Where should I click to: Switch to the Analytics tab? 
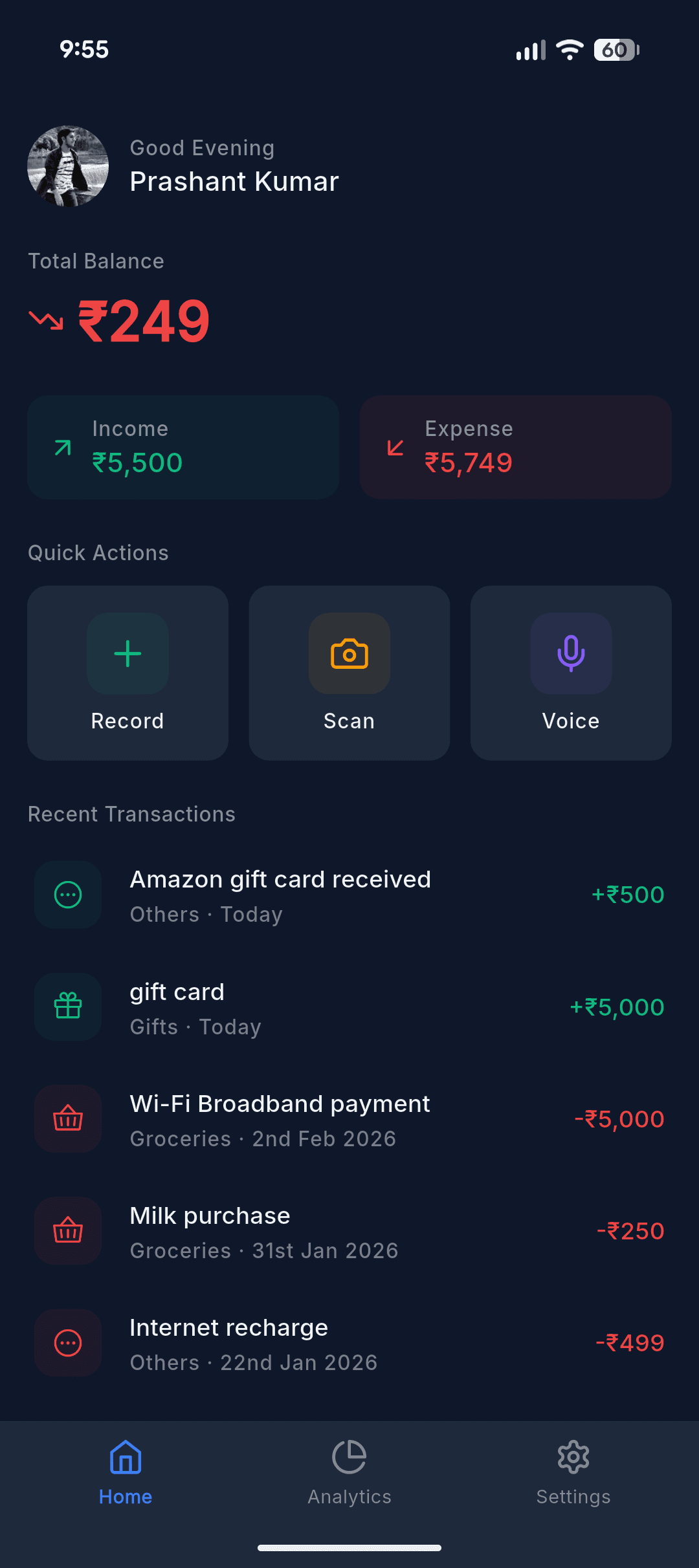pos(349,1475)
